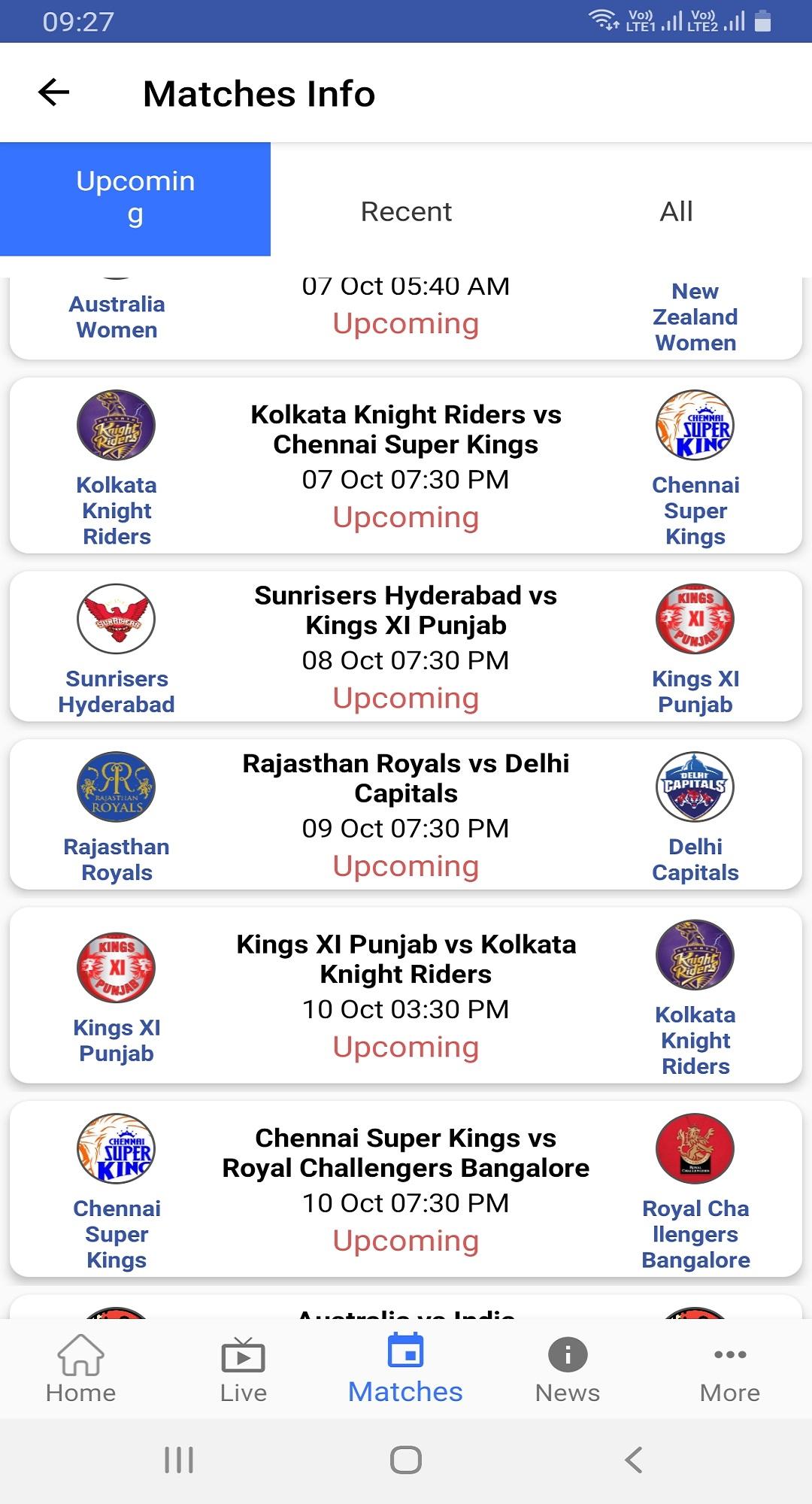Select the Upcoming tab

[x=135, y=199]
